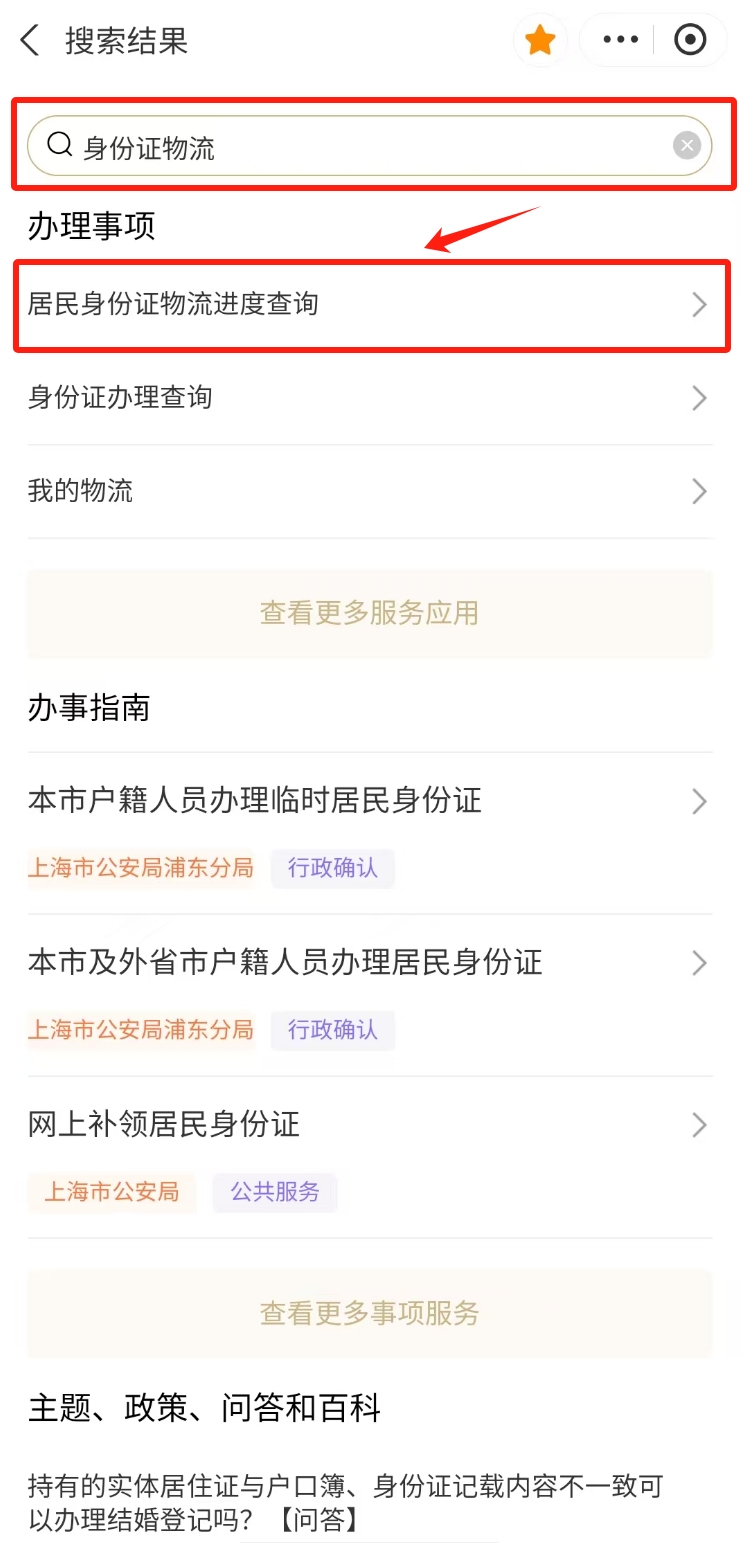Open the three-dot more menu
The image size is (749, 1543).
click(x=620, y=41)
